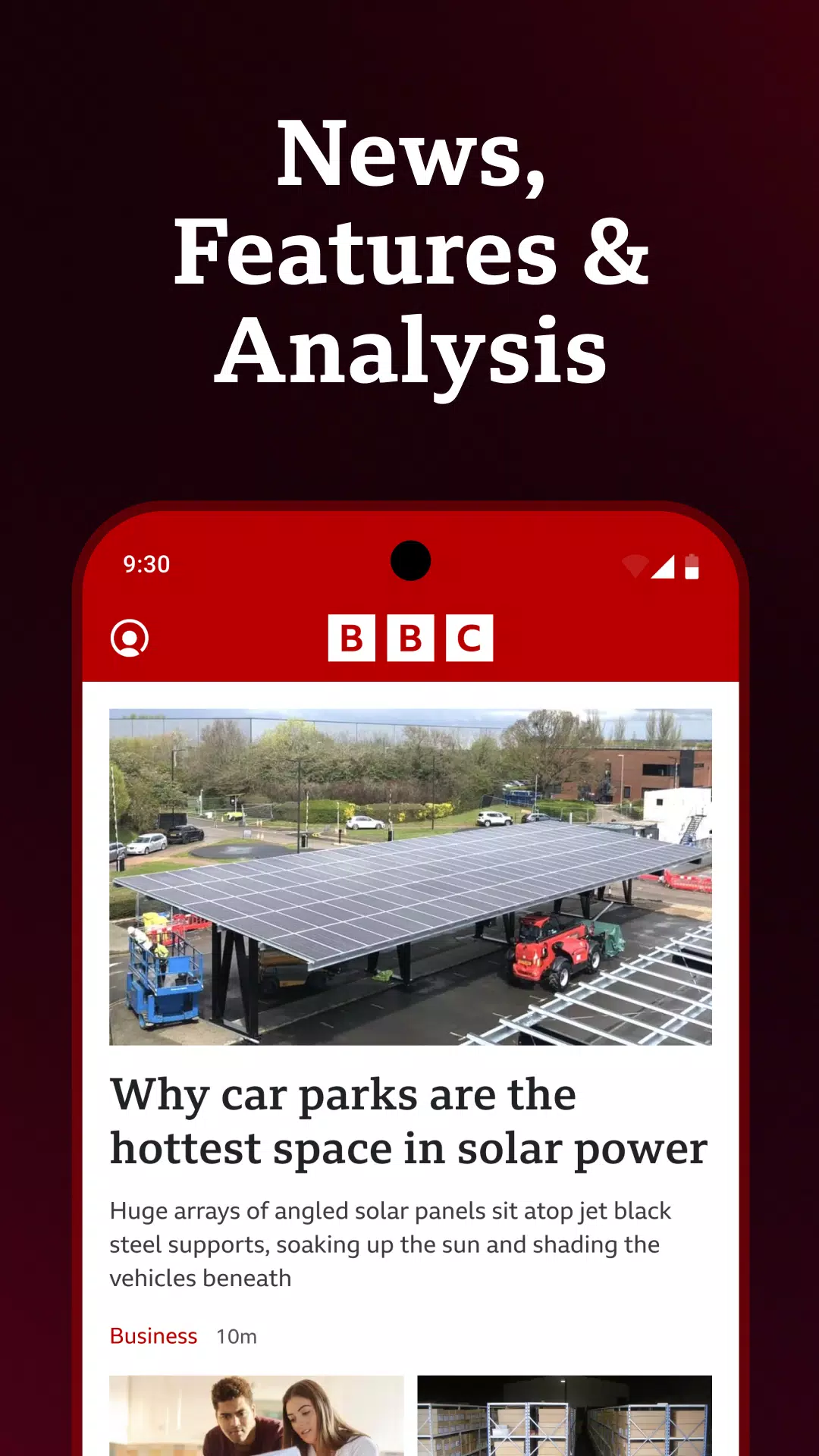Tap the BBC logo in the header

click(409, 639)
